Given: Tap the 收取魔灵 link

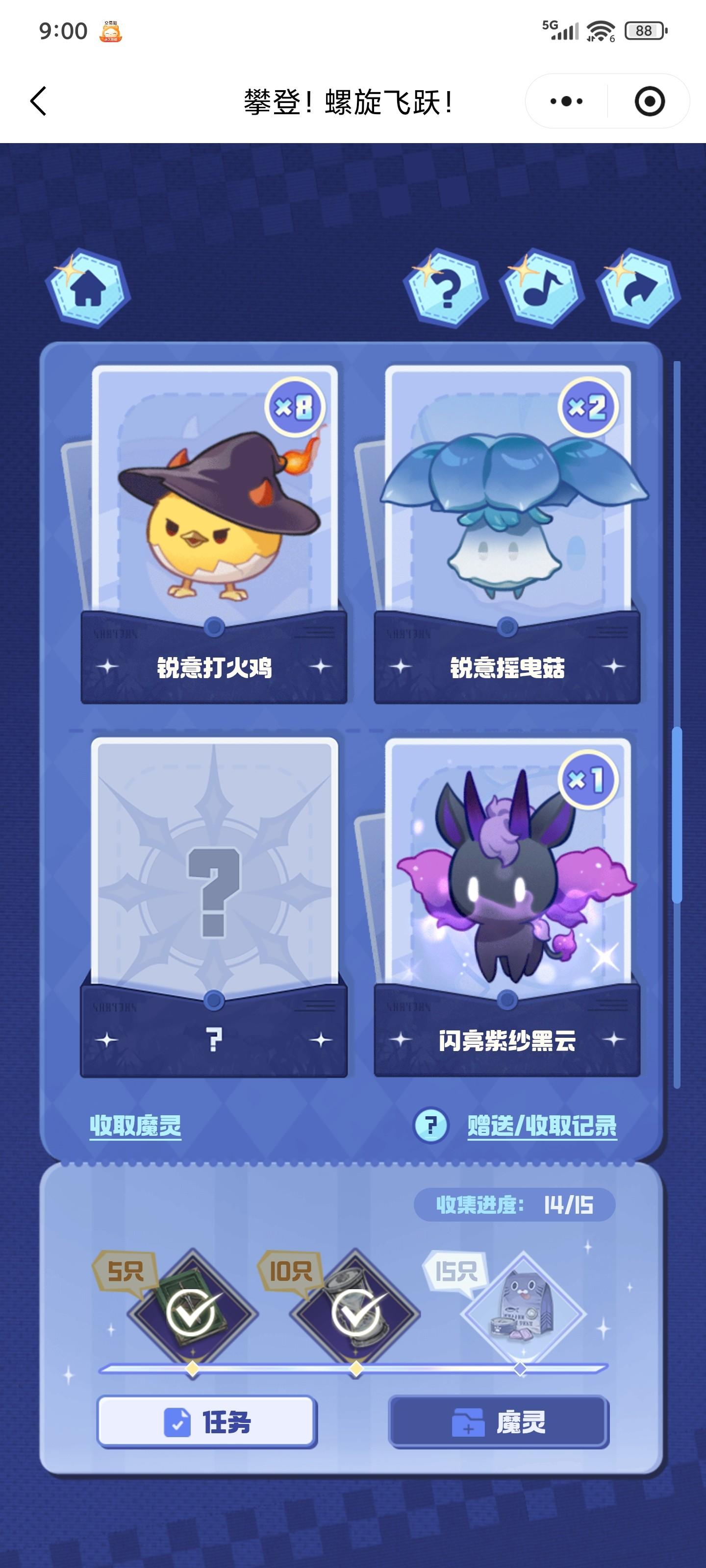Looking at the screenshot, I should 135,1126.
